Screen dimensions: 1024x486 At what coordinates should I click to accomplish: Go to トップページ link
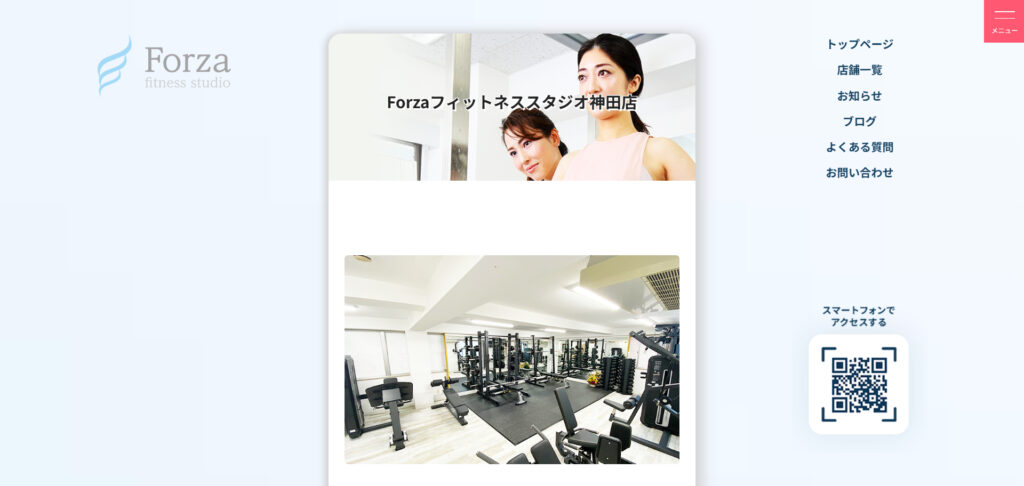pyautogui.click(x=859, y=44)
